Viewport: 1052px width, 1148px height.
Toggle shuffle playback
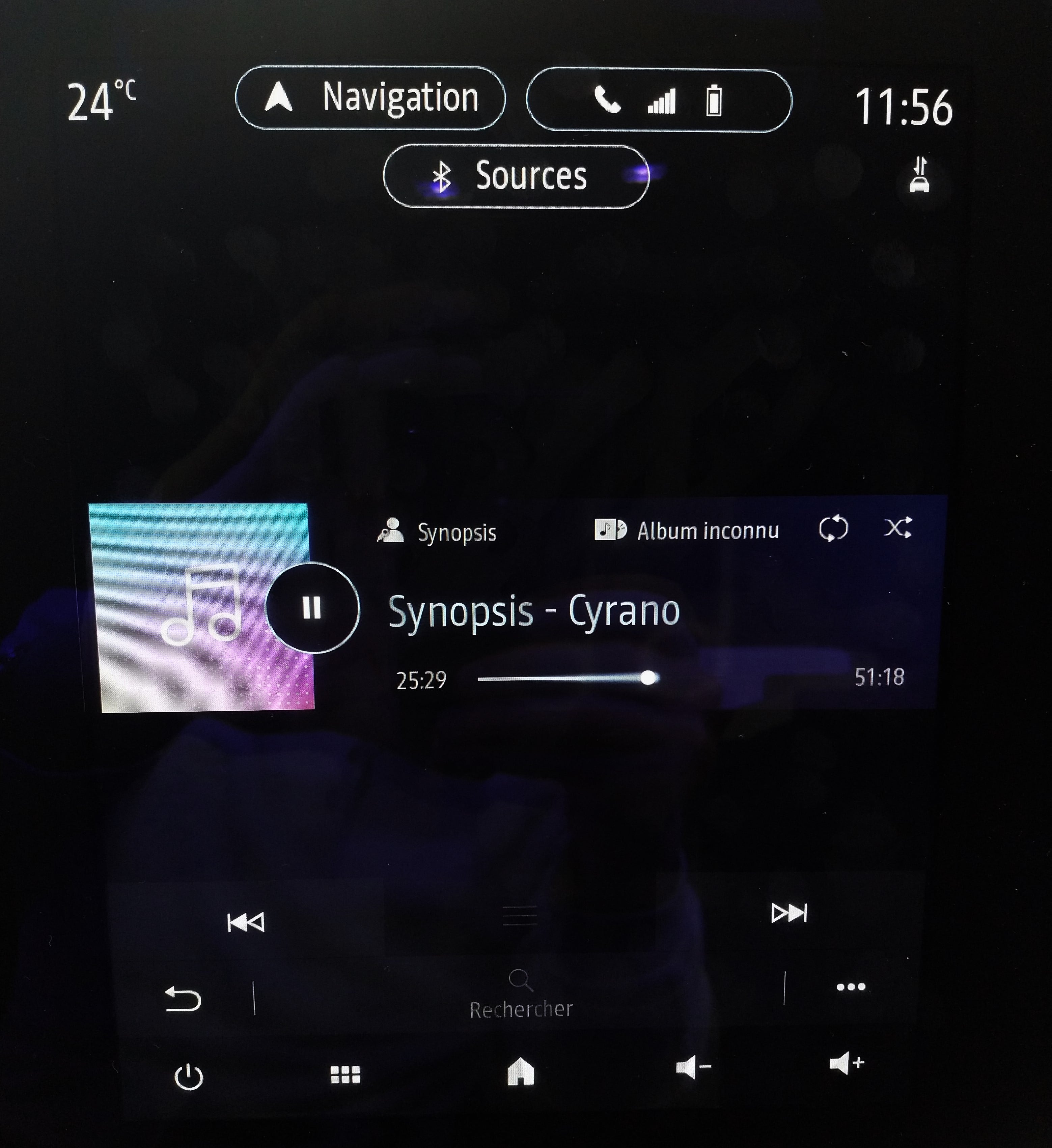pos(898,527)
